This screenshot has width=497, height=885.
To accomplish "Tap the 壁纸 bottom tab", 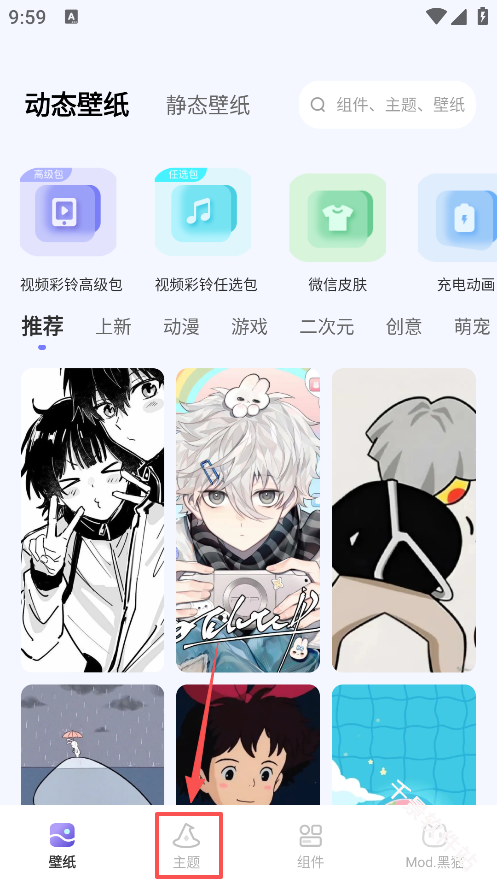I will pyautogui.click(x=62, y=845).
